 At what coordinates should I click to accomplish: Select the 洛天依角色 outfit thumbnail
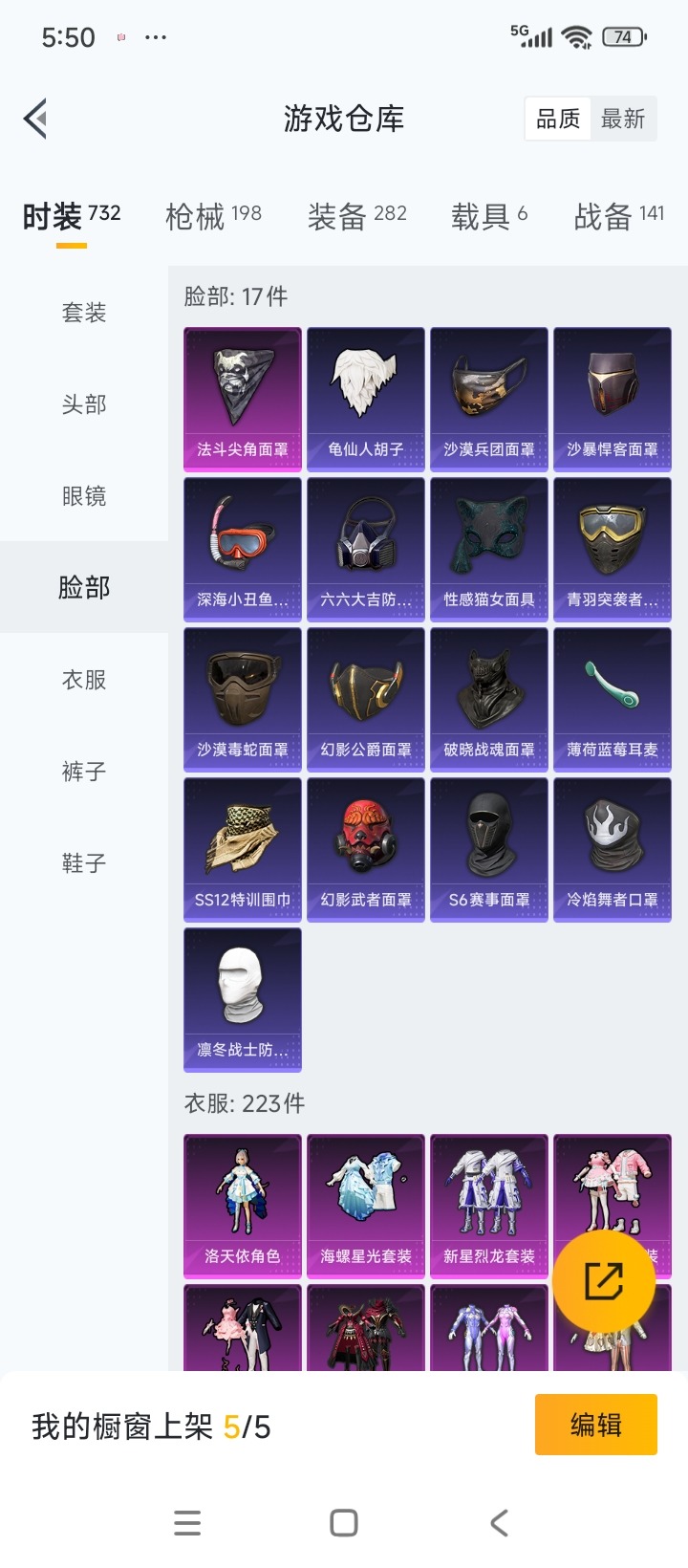click(x=242, y=1205)
